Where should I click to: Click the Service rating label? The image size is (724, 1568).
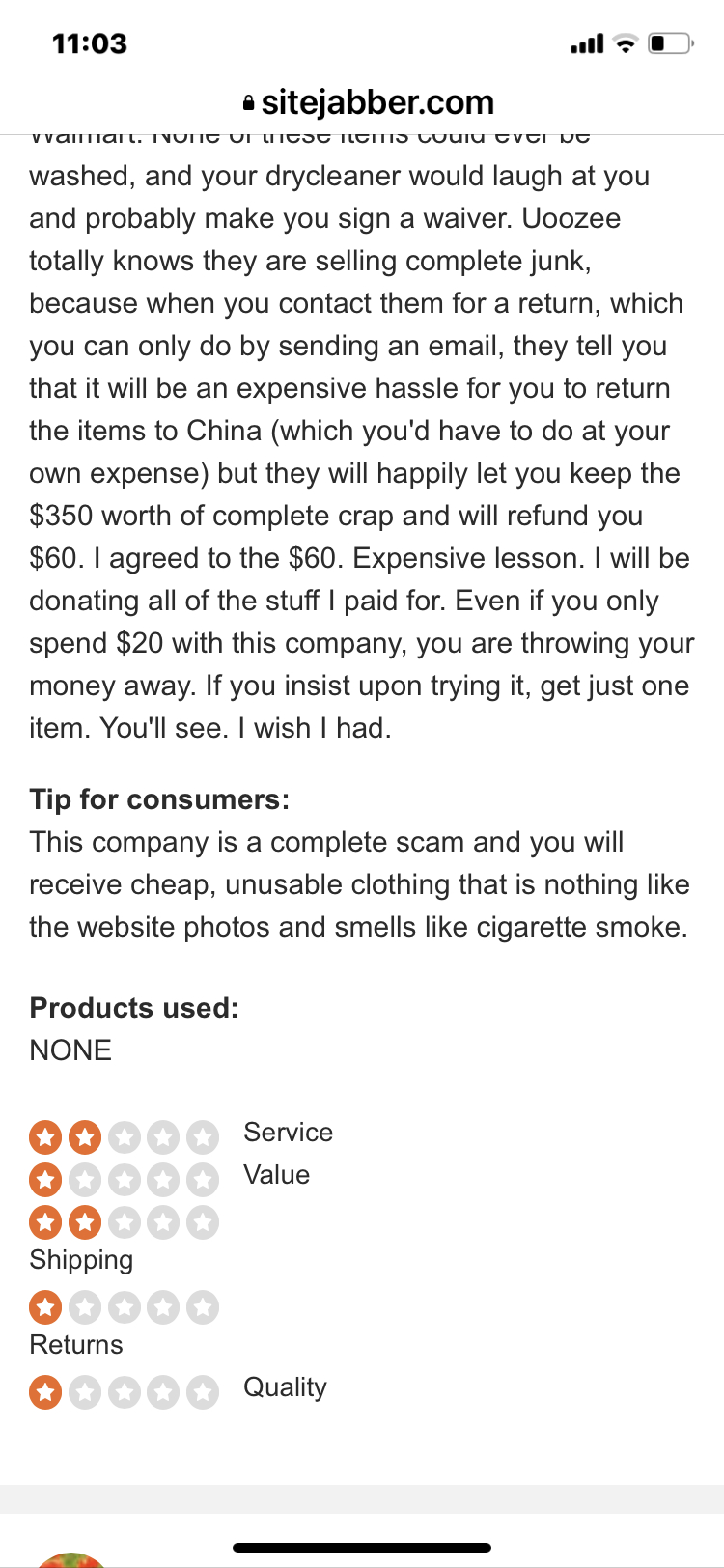pyautogui.click(x=288, y=1133)
